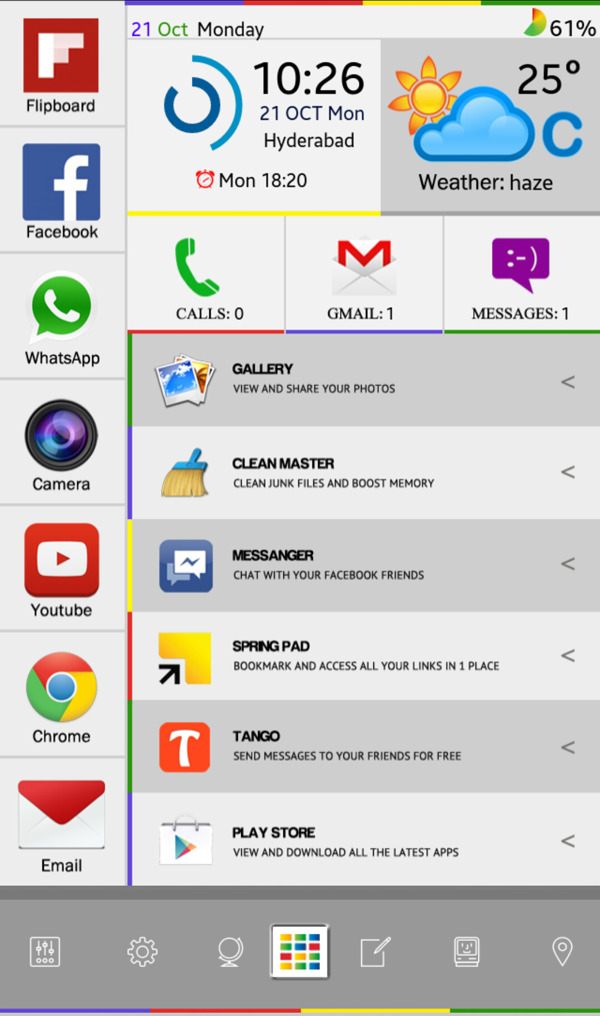Screen dimensions: 600x1016
Task: Tap the weather haze widget
Action: coord(489,126)
